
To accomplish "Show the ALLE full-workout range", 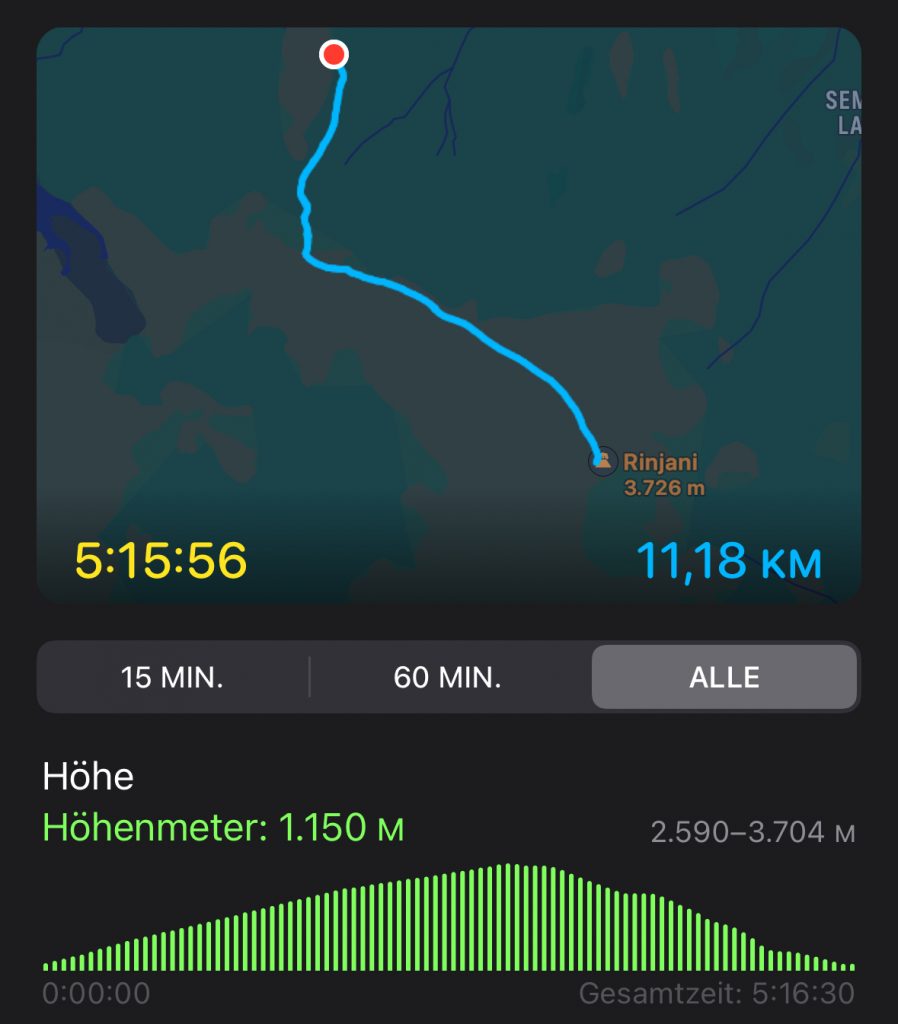I will point(724,677).
